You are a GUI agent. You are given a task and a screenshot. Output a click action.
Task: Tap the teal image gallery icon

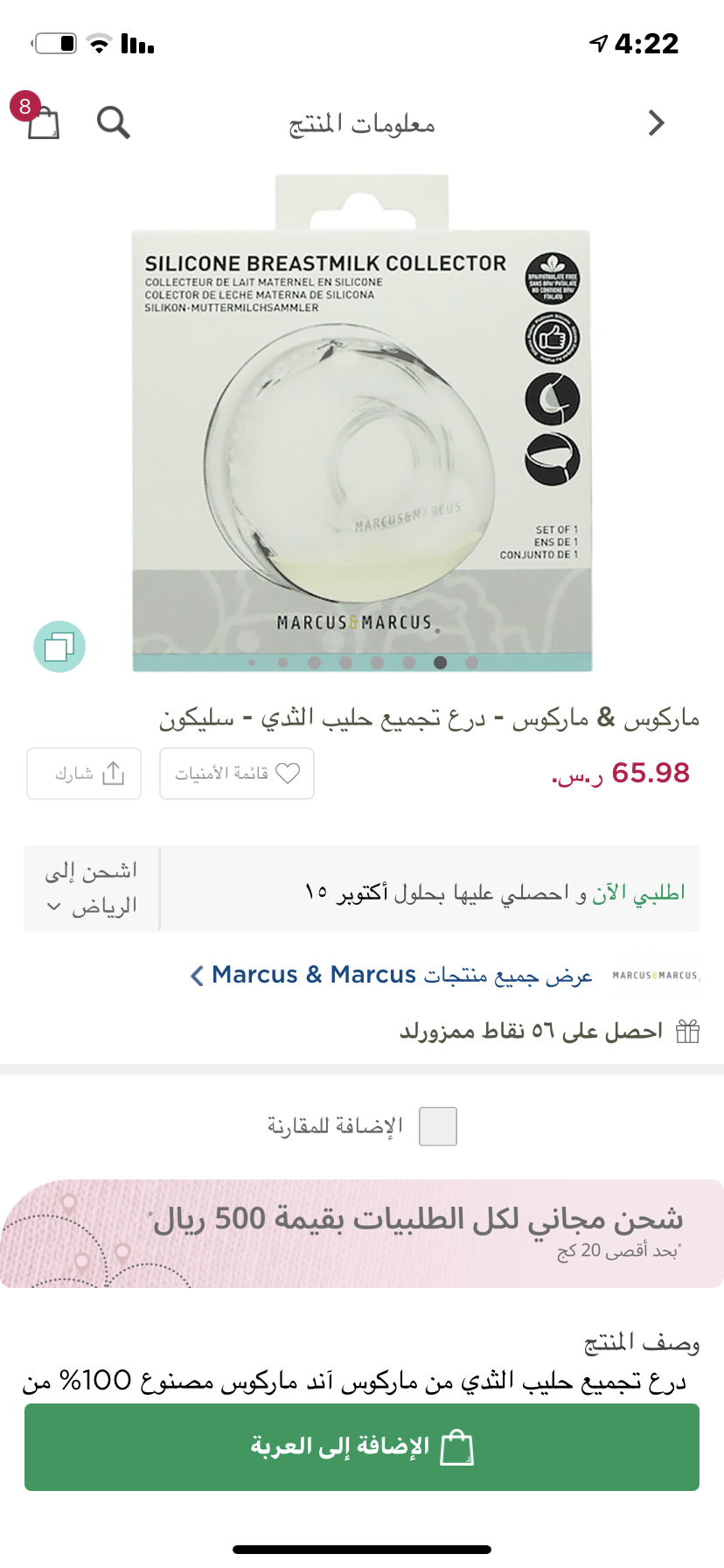point(59,647)
